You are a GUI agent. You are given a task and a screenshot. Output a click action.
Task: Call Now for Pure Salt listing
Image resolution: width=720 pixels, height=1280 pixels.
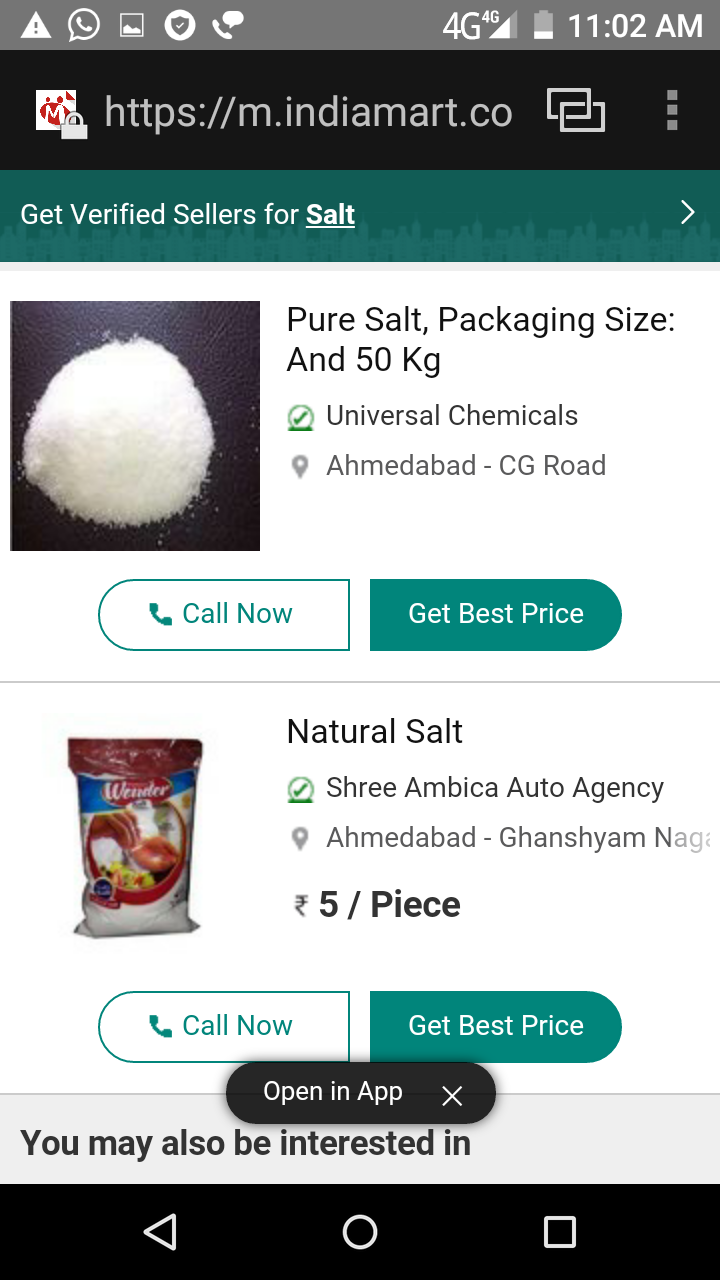click(224, 614)
